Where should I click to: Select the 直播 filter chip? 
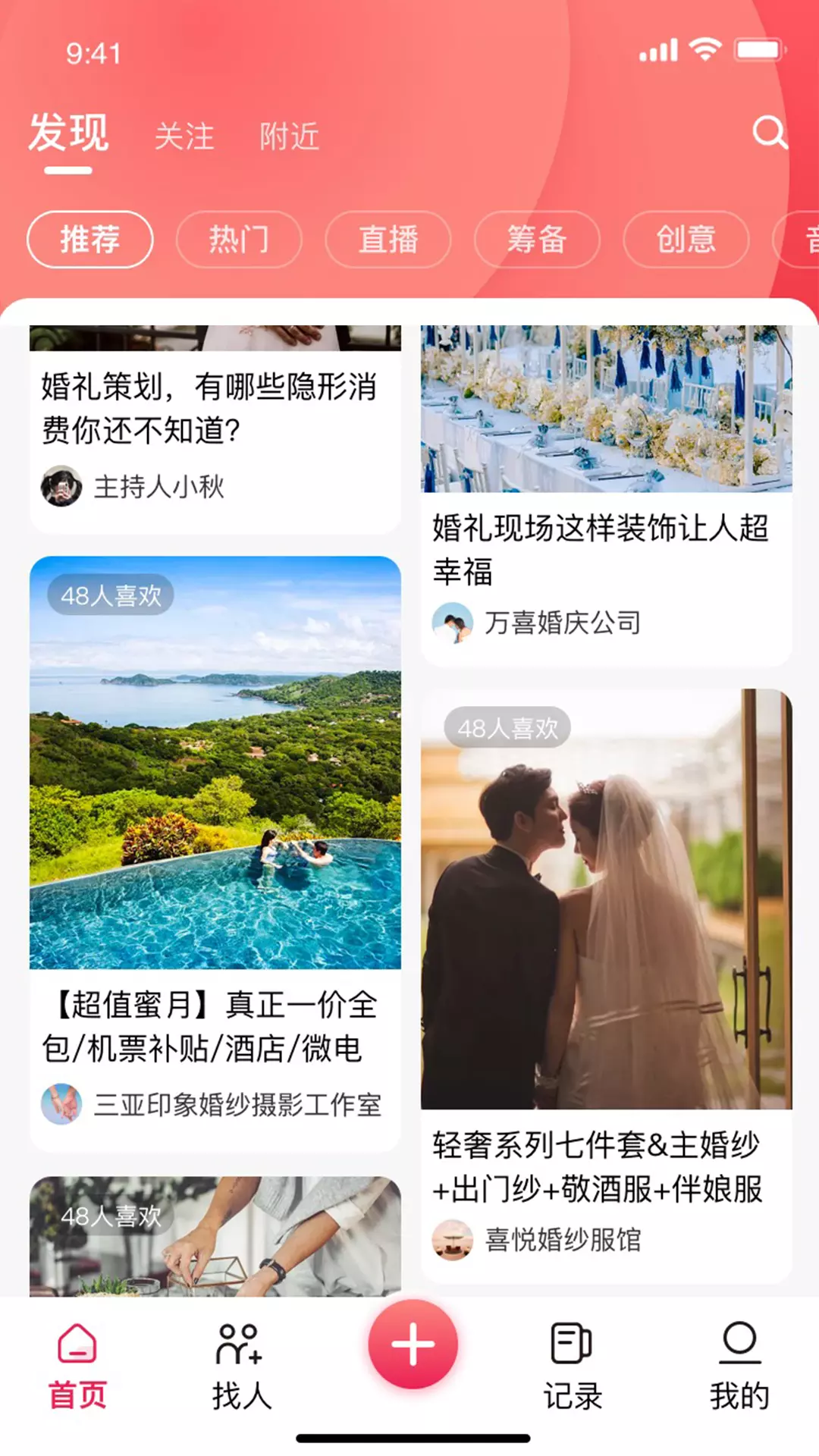(x=388, y=240)
